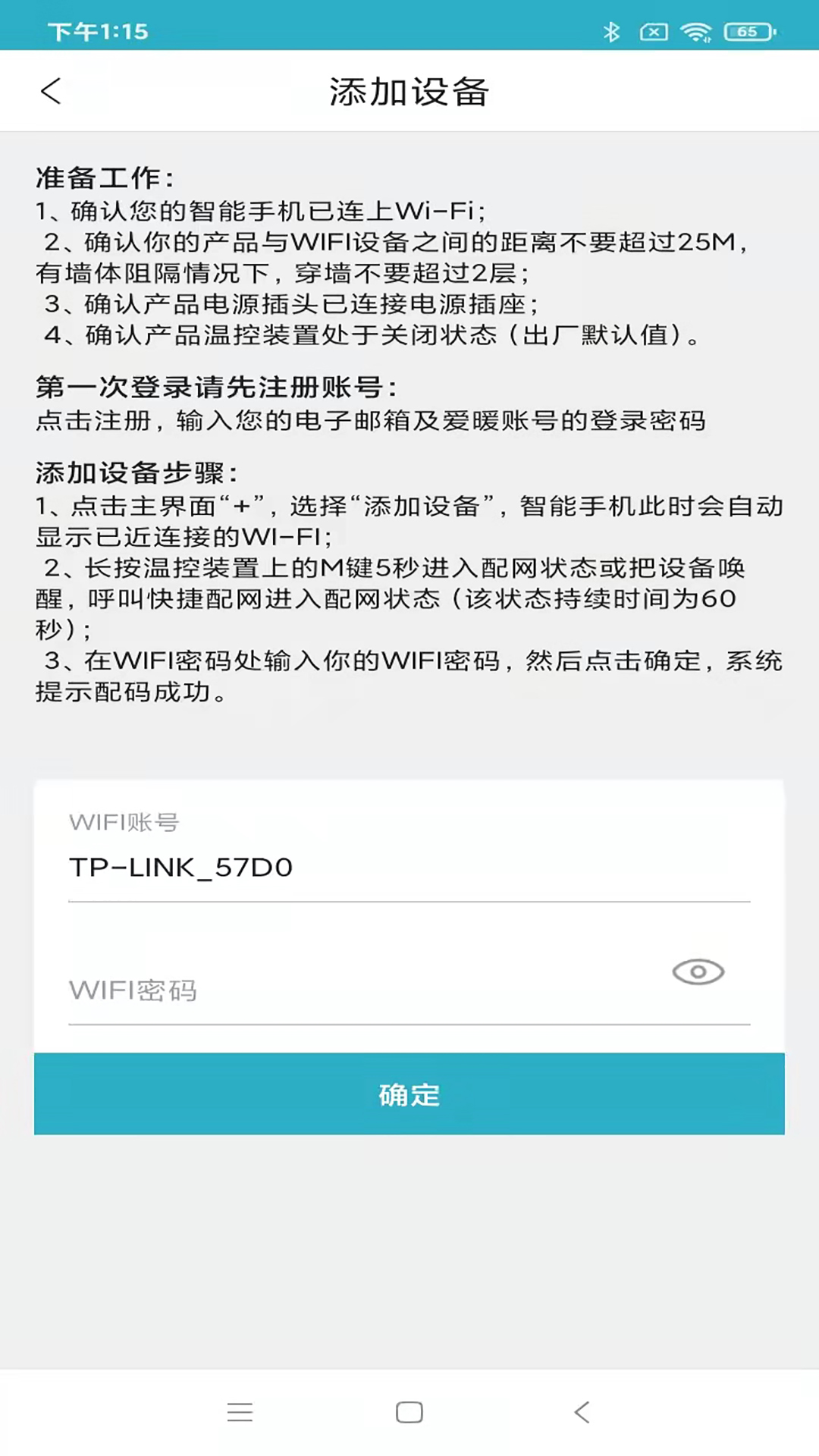
Task: Go back from the 添加设备 page
Action: 51,91
